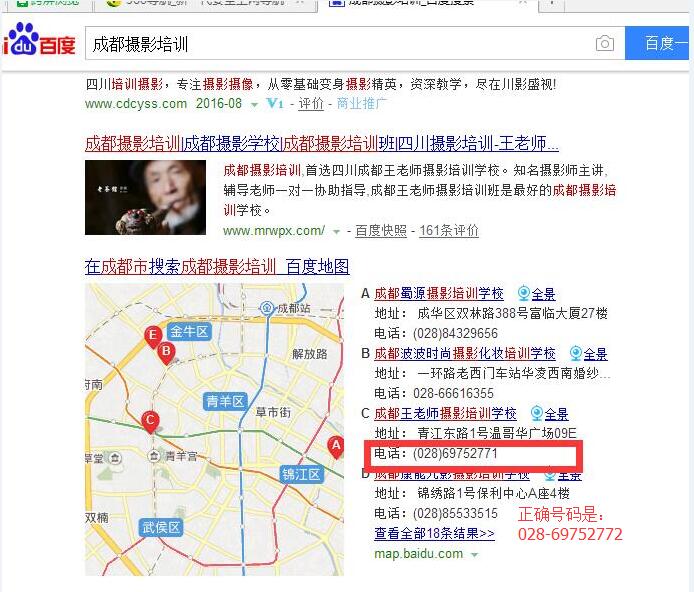View 全景 for 成都波波时尚摄影化妆培训学校
Screen dimensions: 694x592
pyautogui.click(x=593, y=354)
